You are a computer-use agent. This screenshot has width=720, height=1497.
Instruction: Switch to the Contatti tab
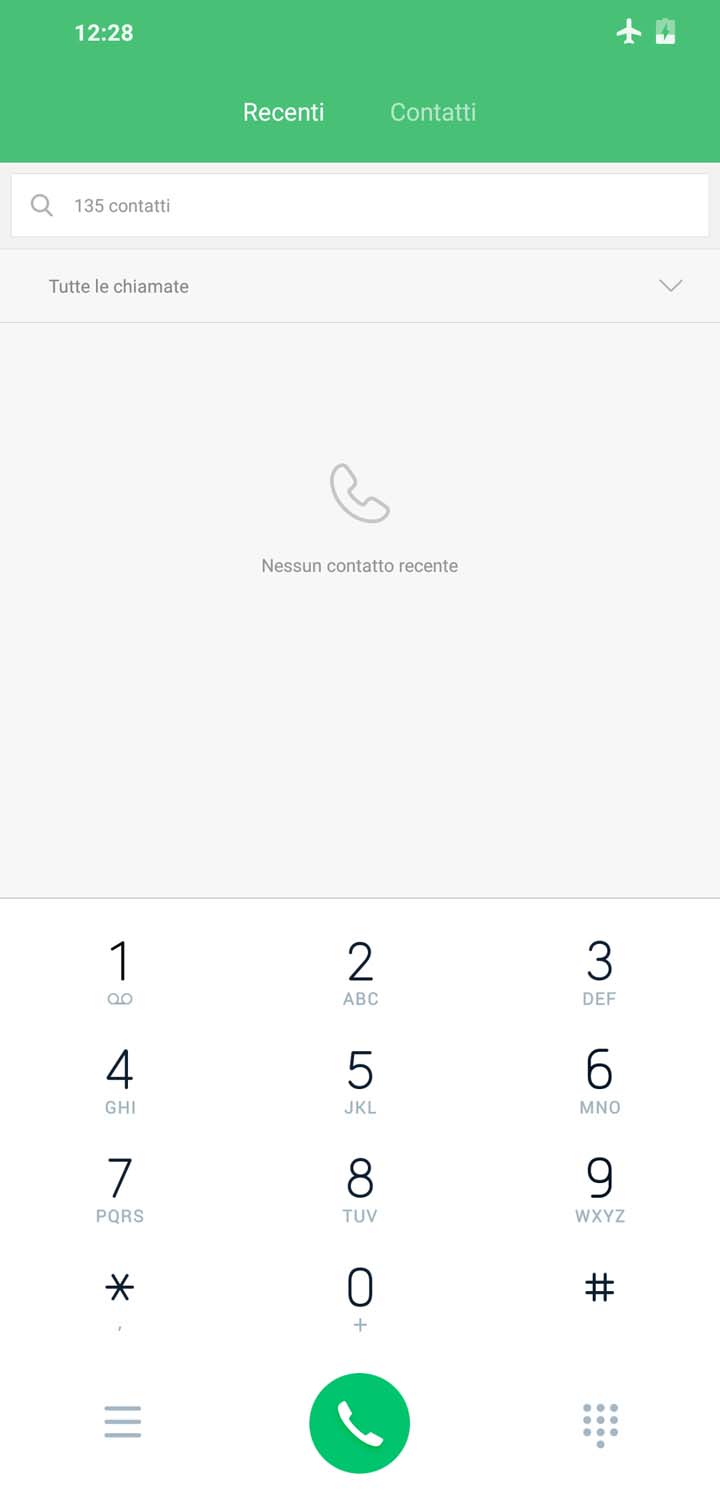pyautogui.click(x=432, y=112)
